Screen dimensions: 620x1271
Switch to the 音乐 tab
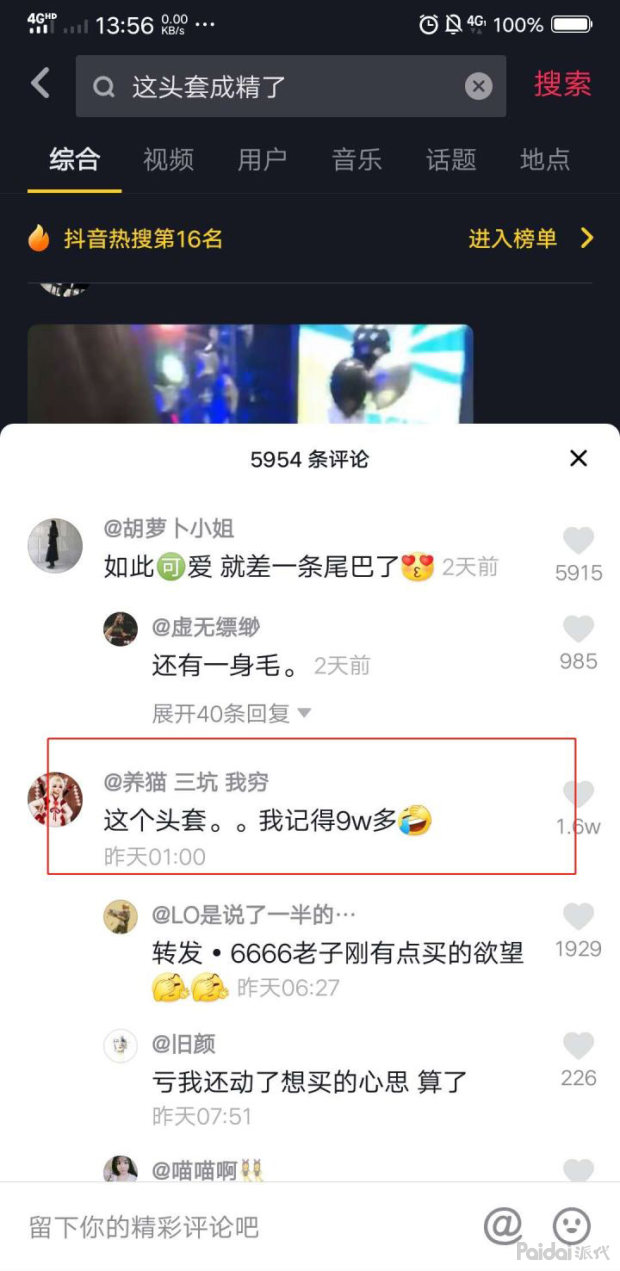pyautogui.click(x=357, y=159)
